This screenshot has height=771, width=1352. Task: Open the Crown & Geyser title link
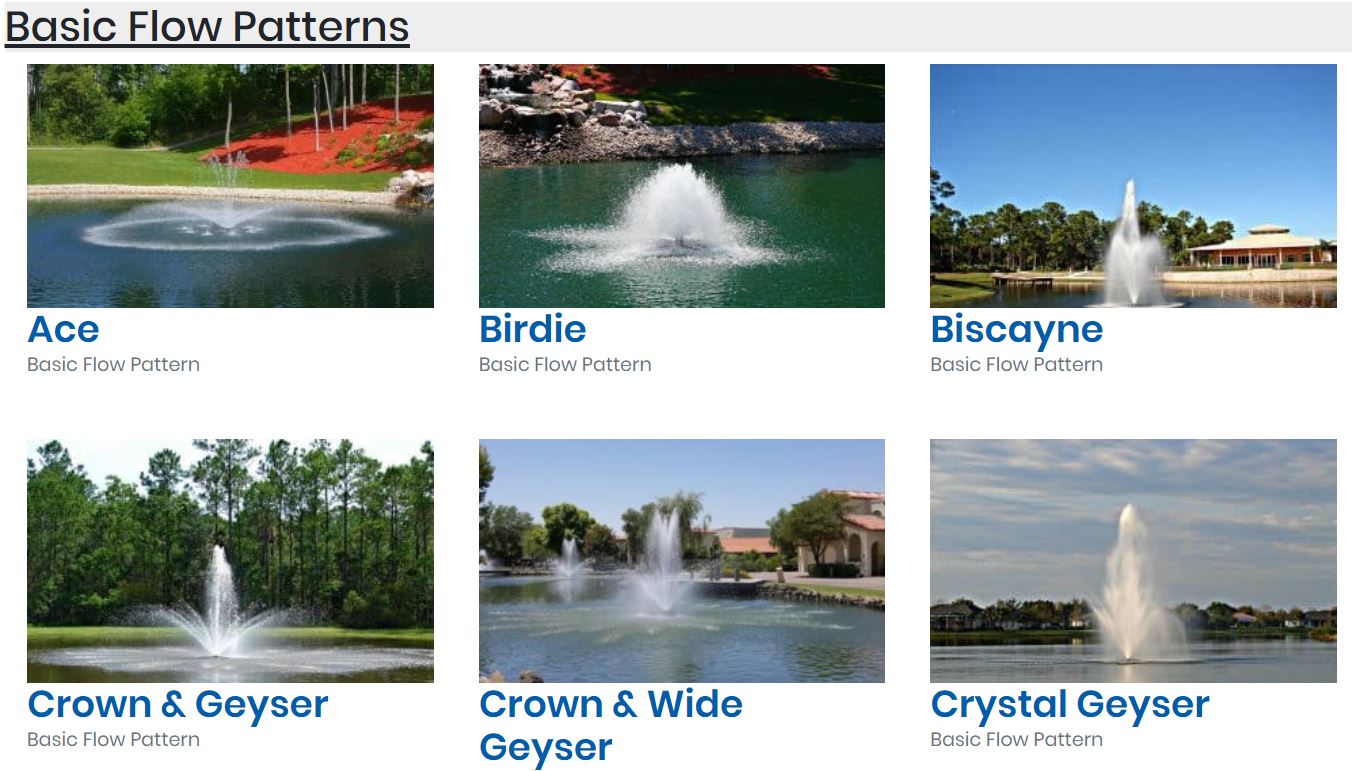point(177,704)
